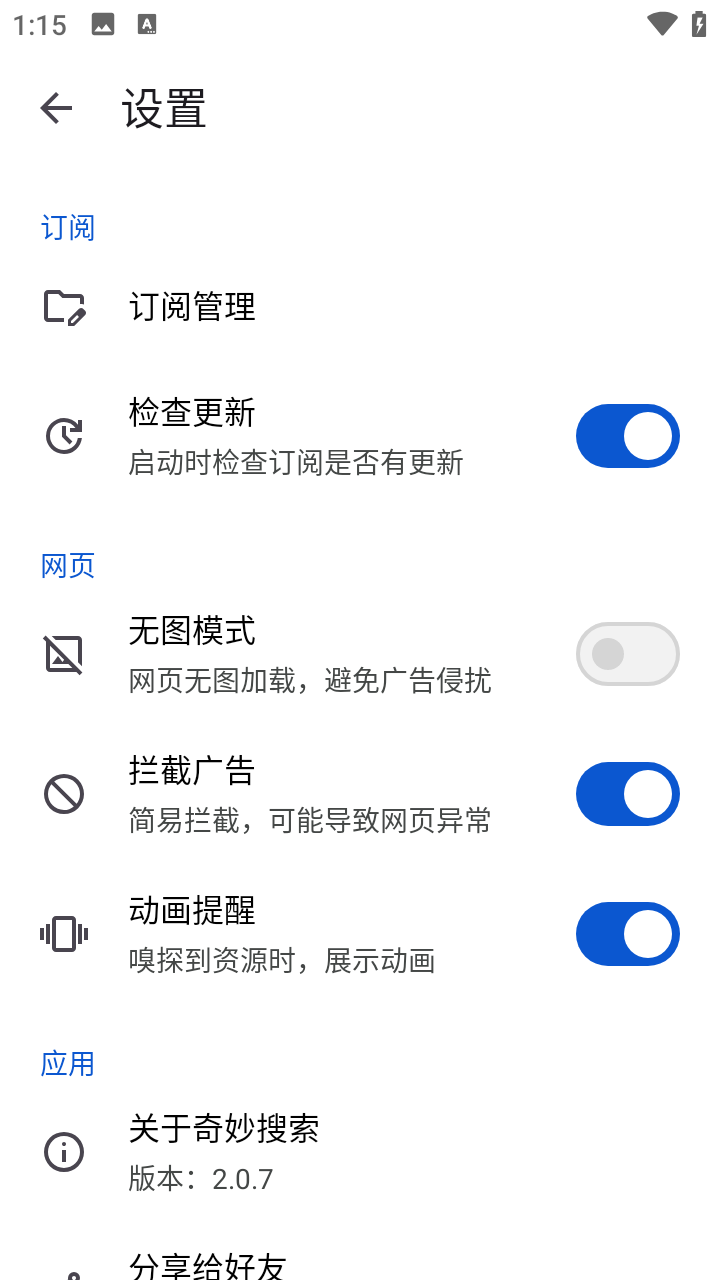Disable the 检查更新 switch
This screenshot has width=720, height=1280.
(627, 435)
